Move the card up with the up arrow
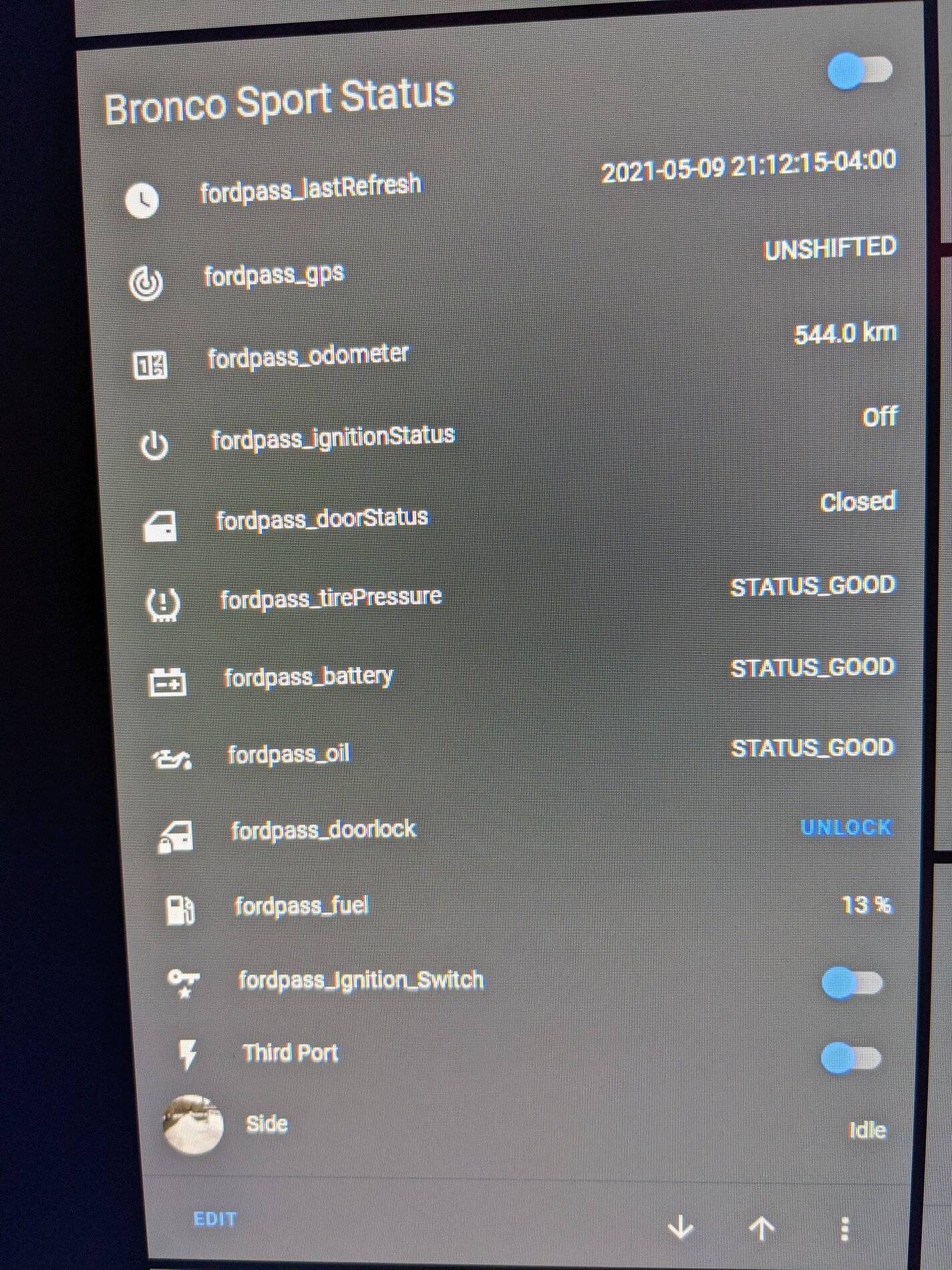This screenshot has width=952, height=1270. [762, 1228]
